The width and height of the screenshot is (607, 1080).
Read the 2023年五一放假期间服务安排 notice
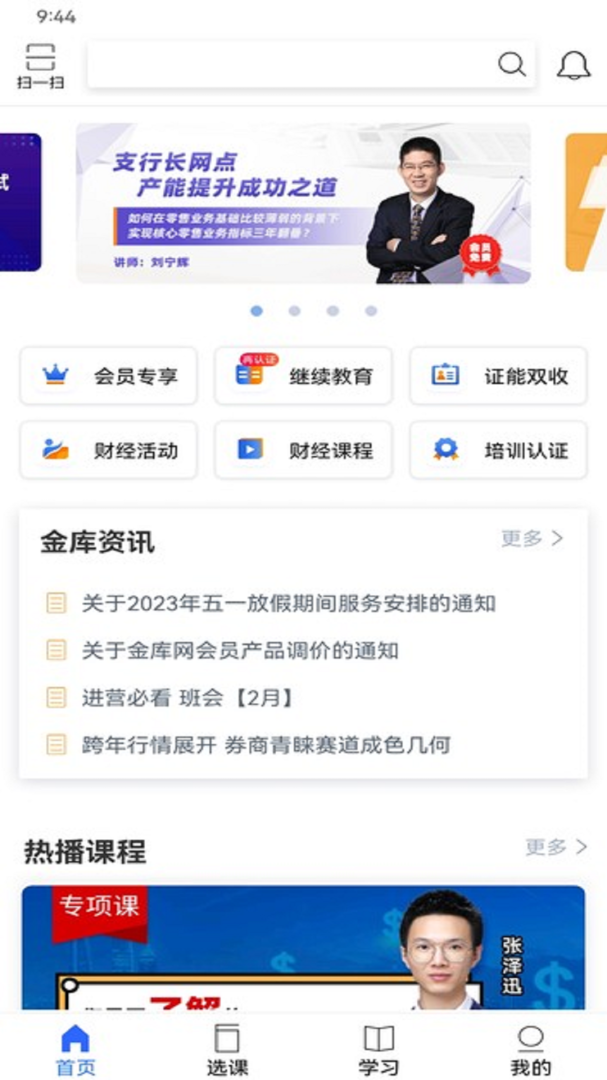[288, 604]
